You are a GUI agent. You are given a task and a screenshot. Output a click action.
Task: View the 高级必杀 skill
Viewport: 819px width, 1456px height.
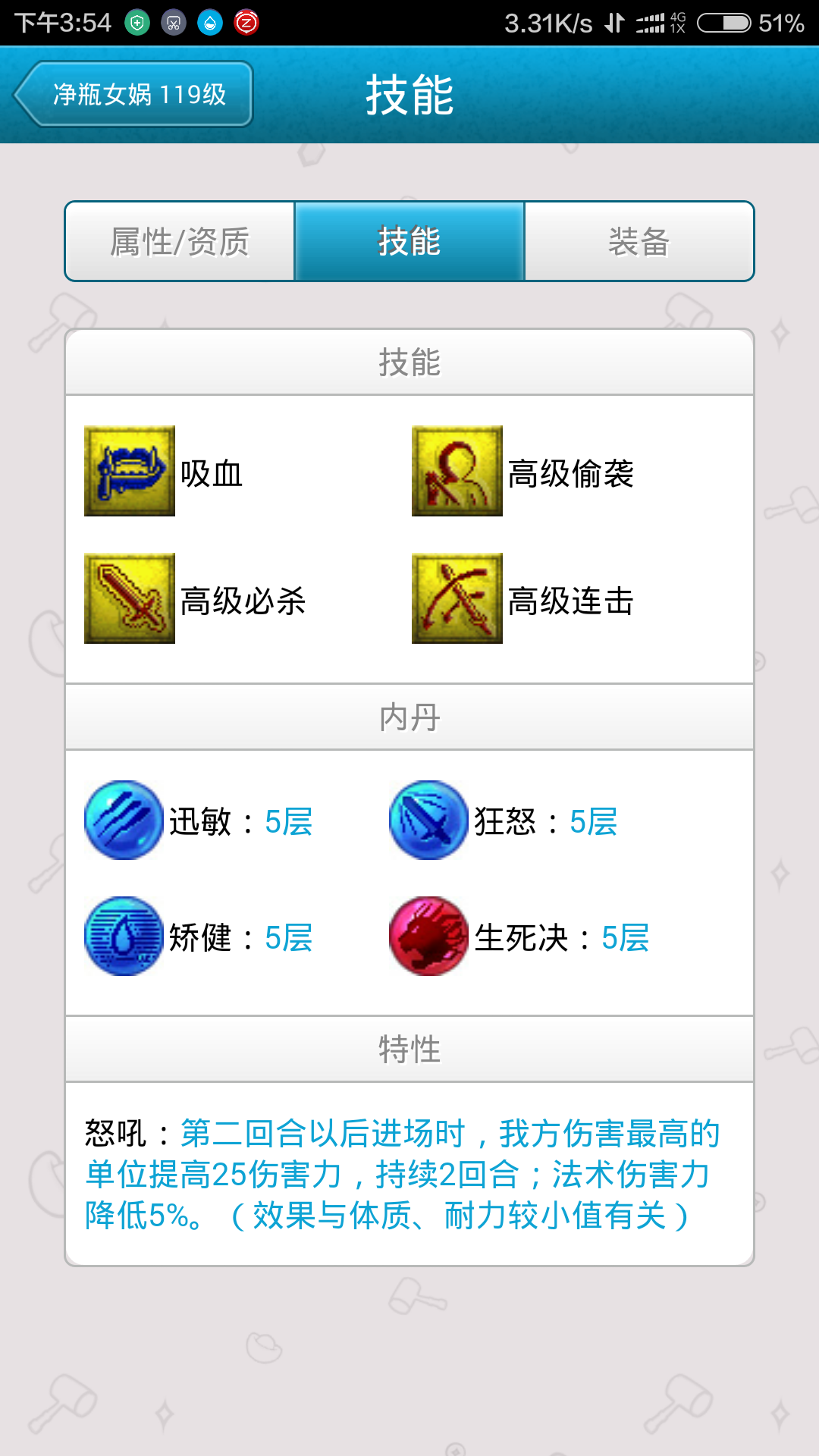(x=130, y=598)
